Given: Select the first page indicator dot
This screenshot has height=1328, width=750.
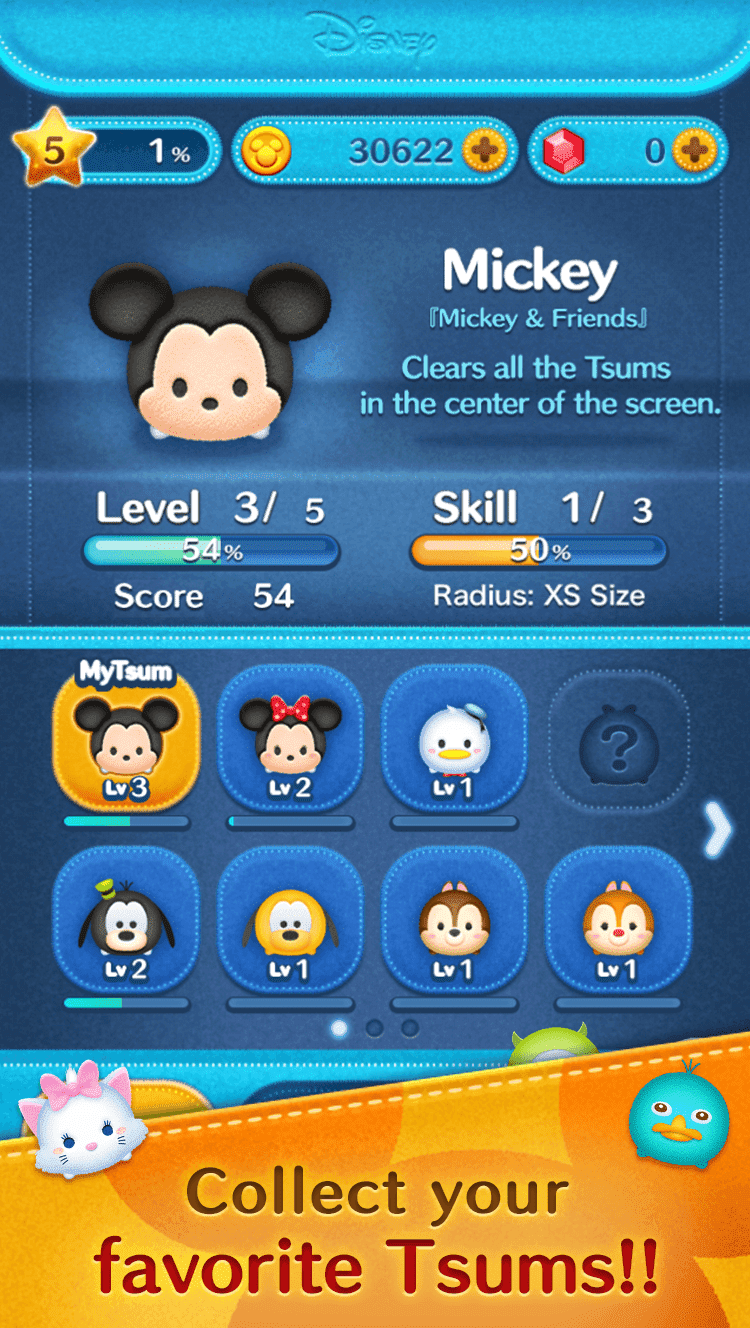Looking at the screenshot, I should (338, 1028).
